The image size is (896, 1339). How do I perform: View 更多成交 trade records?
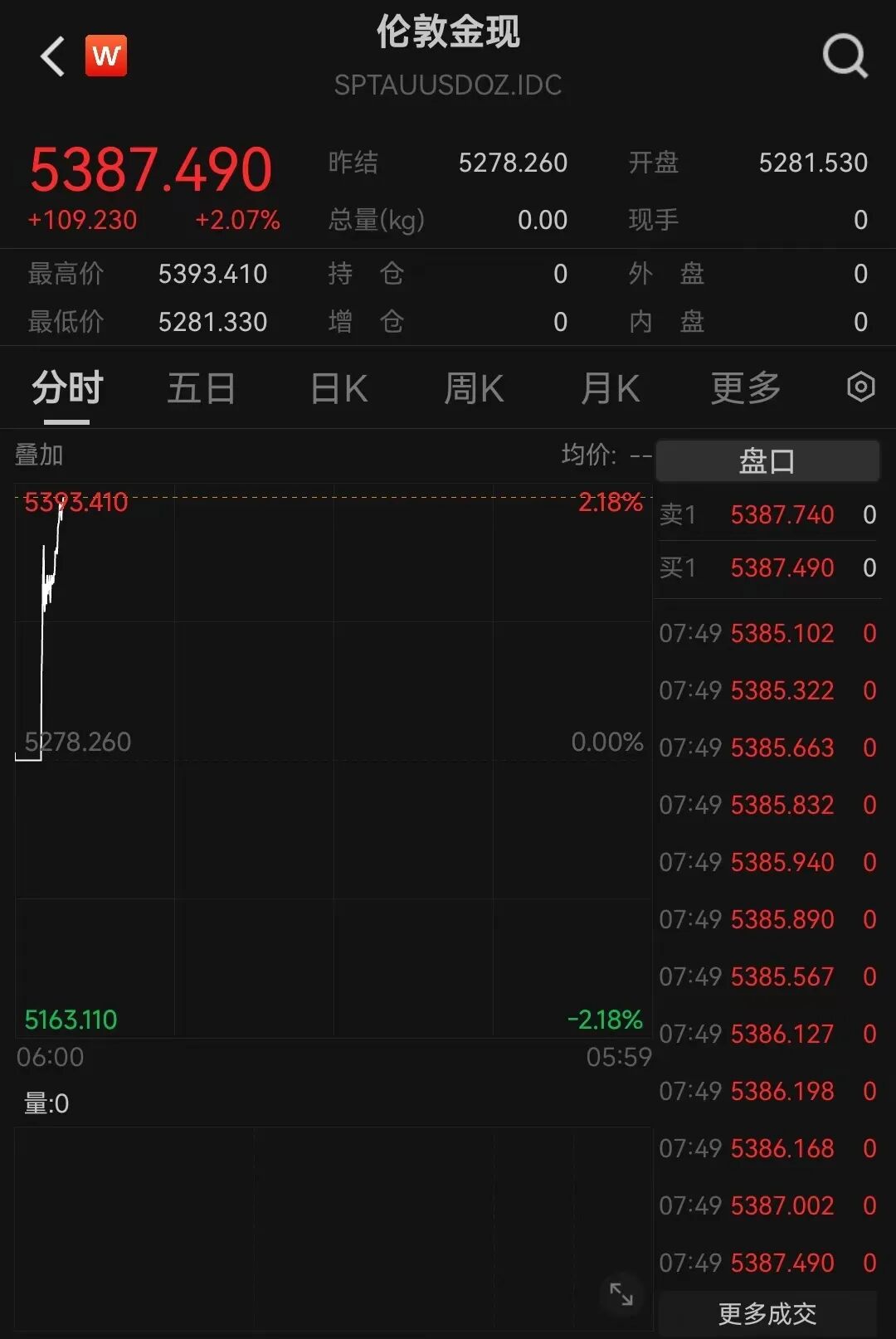(x=767, y=1314)
